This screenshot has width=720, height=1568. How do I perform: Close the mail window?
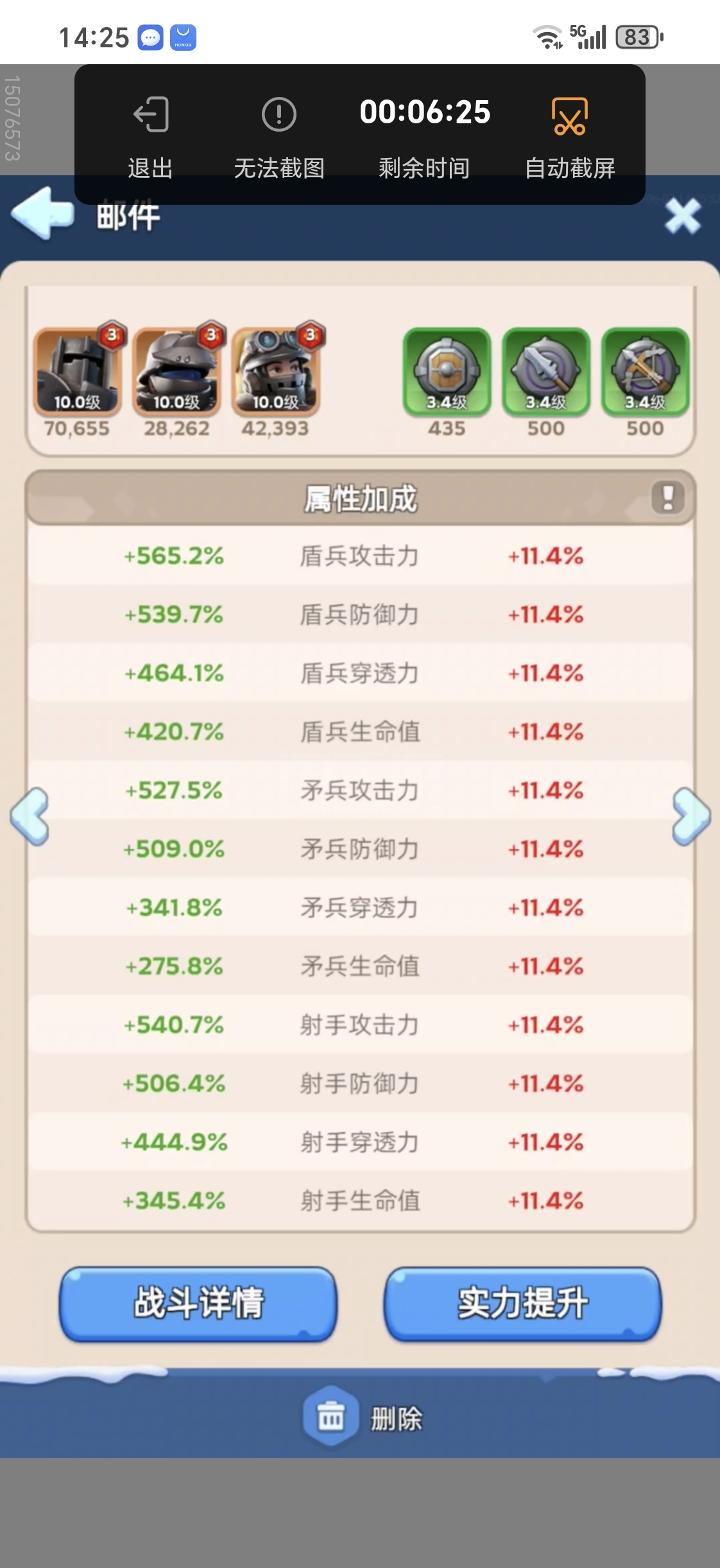682,216
